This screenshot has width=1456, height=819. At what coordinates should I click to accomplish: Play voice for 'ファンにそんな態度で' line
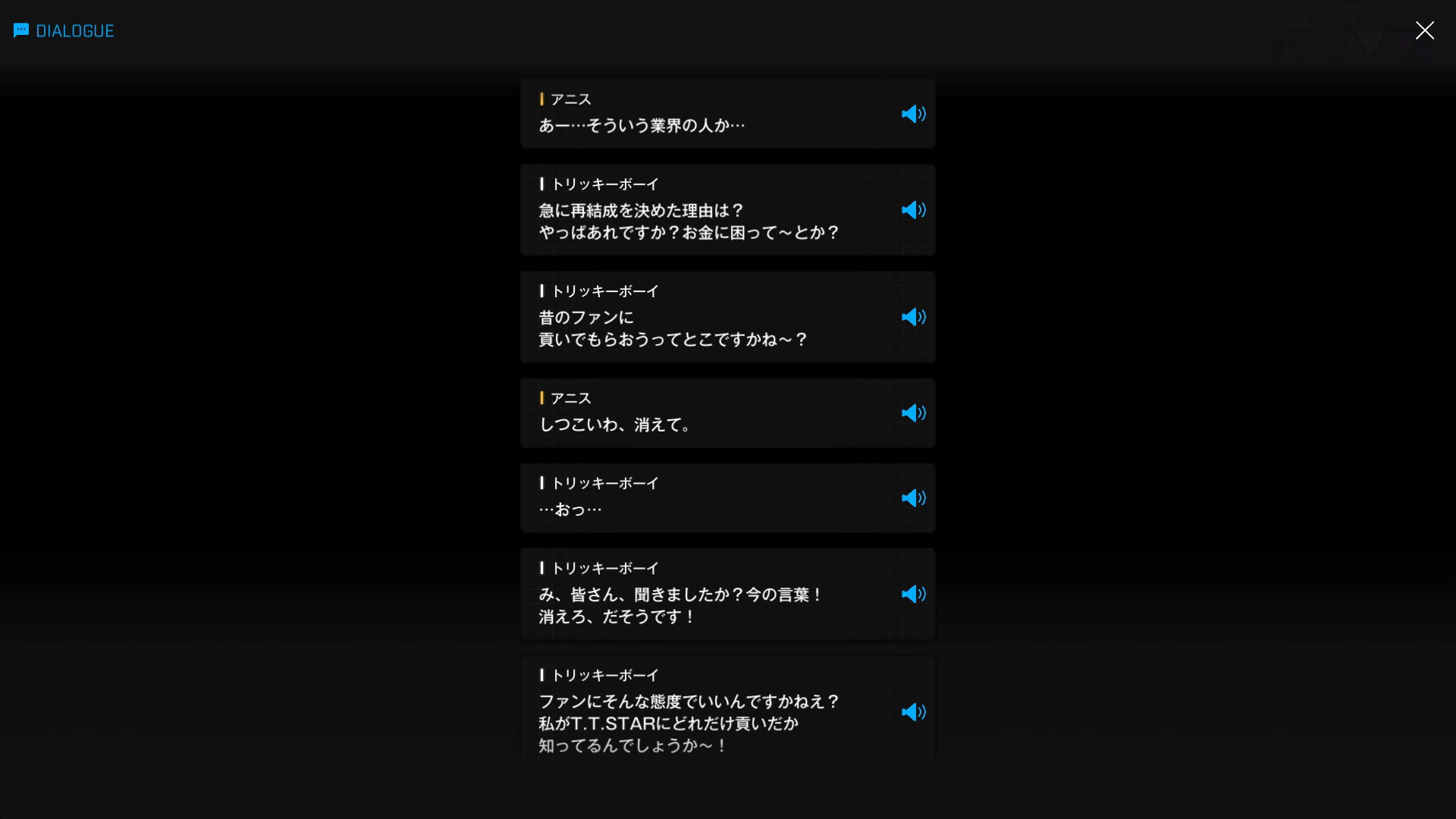point(913,712)
